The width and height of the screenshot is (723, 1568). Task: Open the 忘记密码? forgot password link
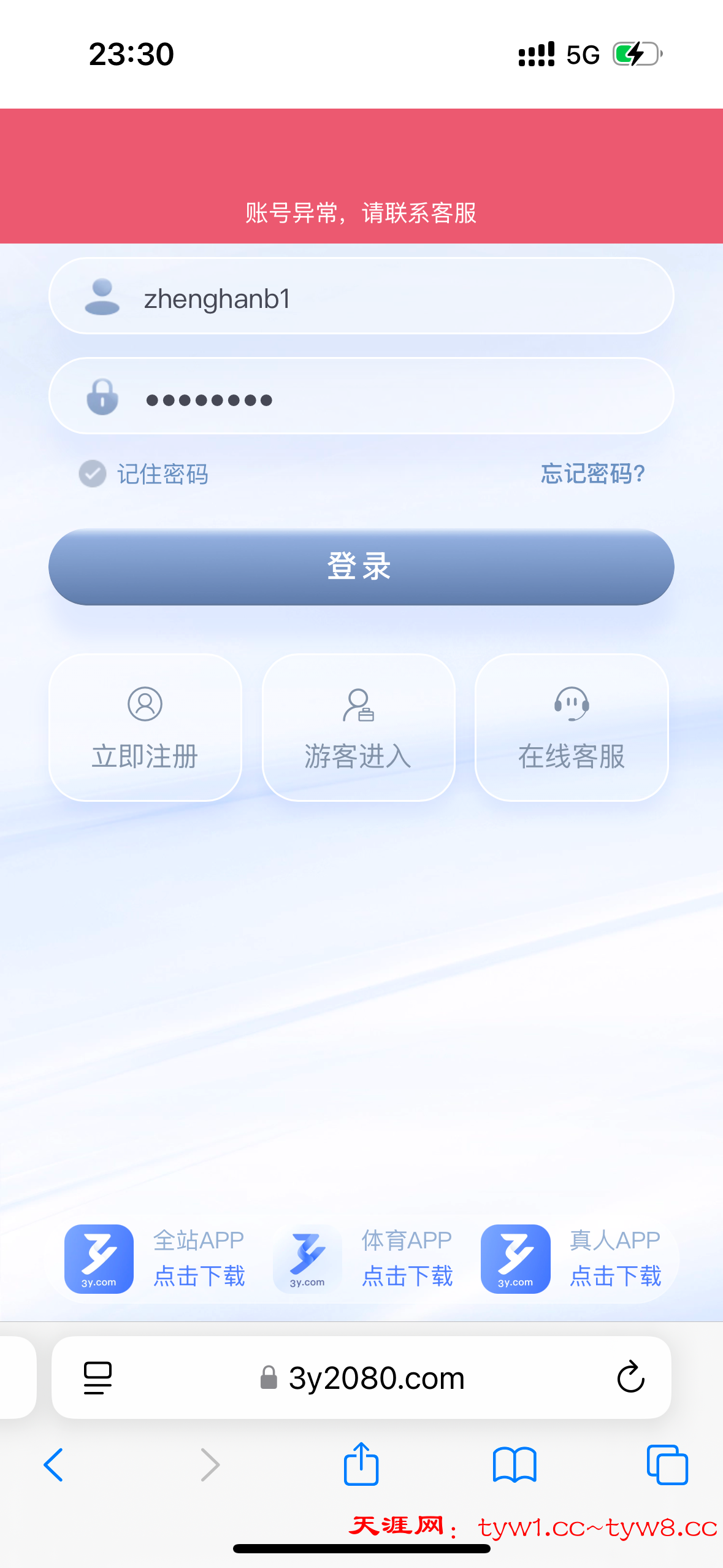(x=592, y=474)
